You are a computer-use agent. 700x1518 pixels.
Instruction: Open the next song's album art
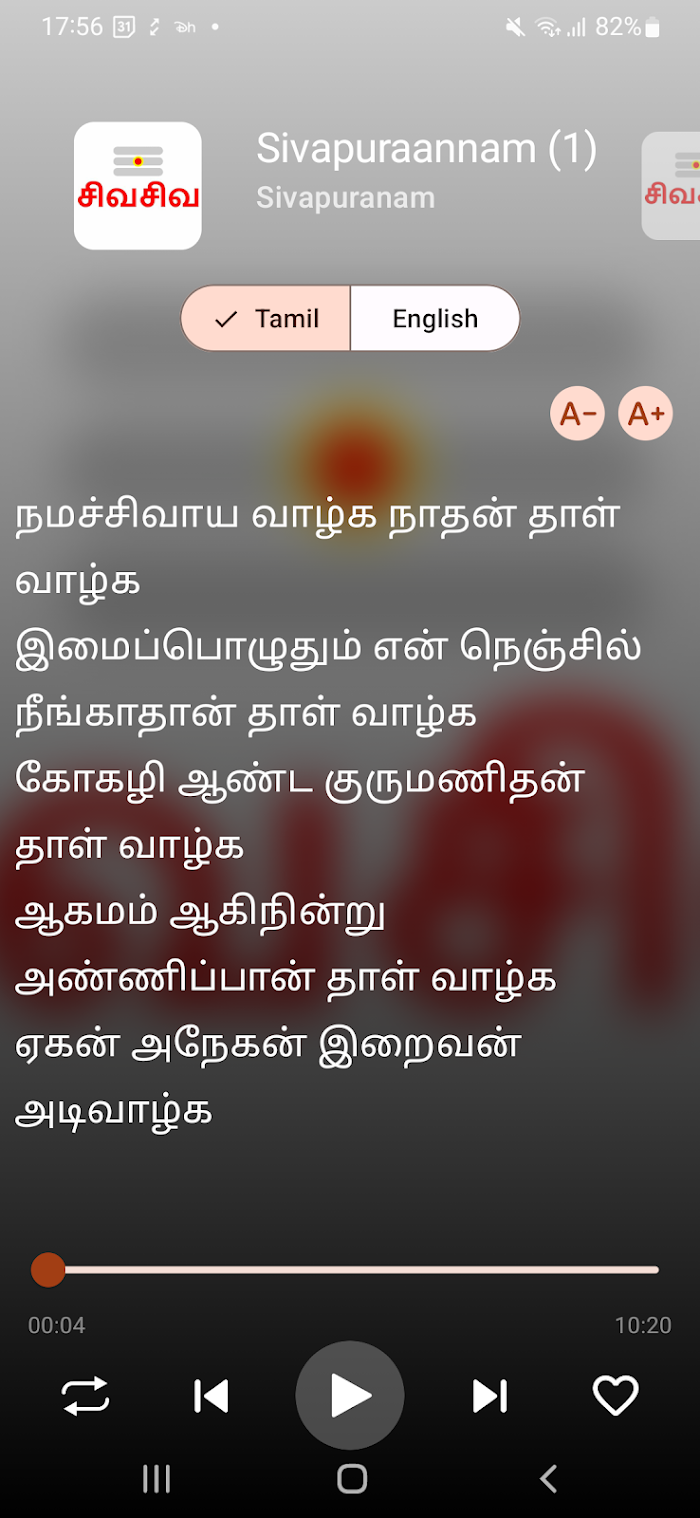pos(672,187)
